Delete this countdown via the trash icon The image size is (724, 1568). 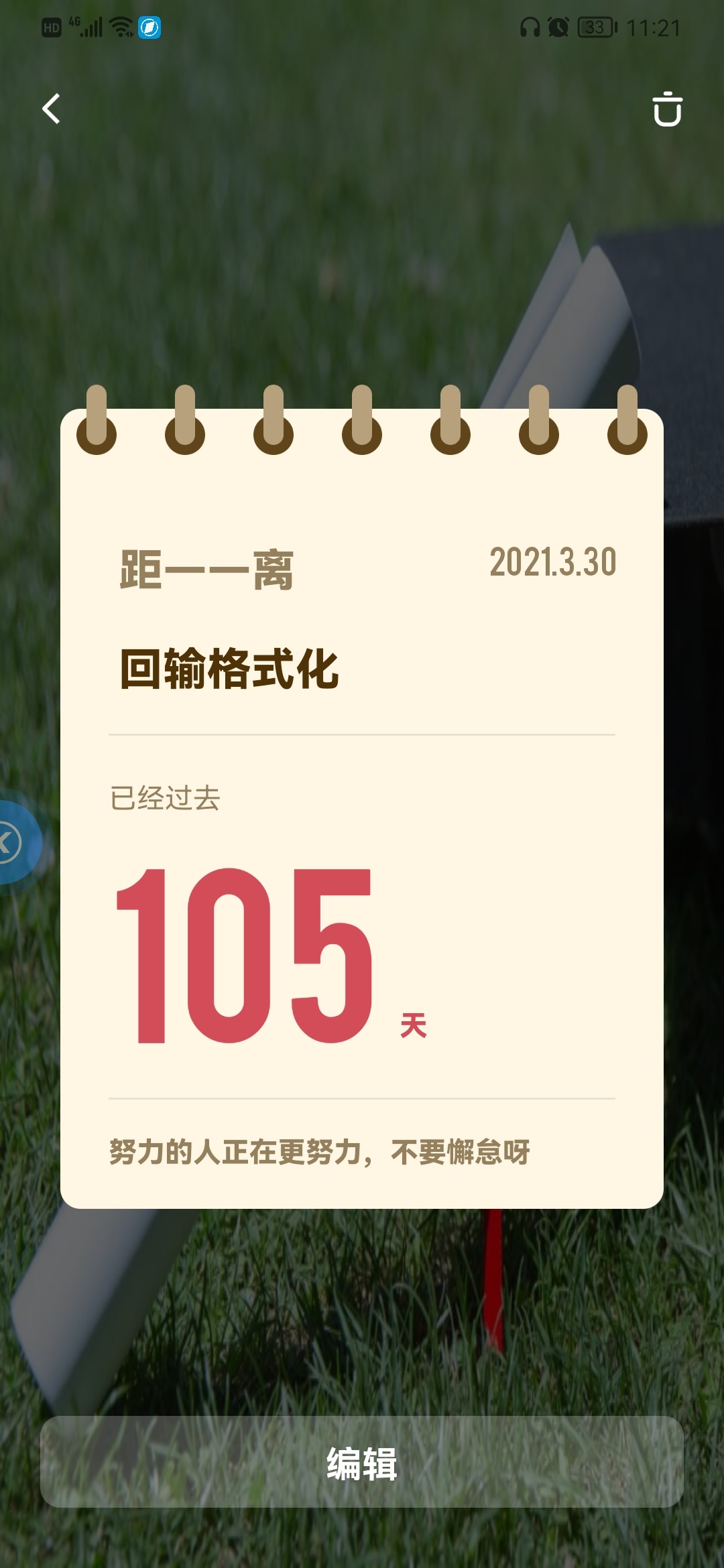coord(667,109)
